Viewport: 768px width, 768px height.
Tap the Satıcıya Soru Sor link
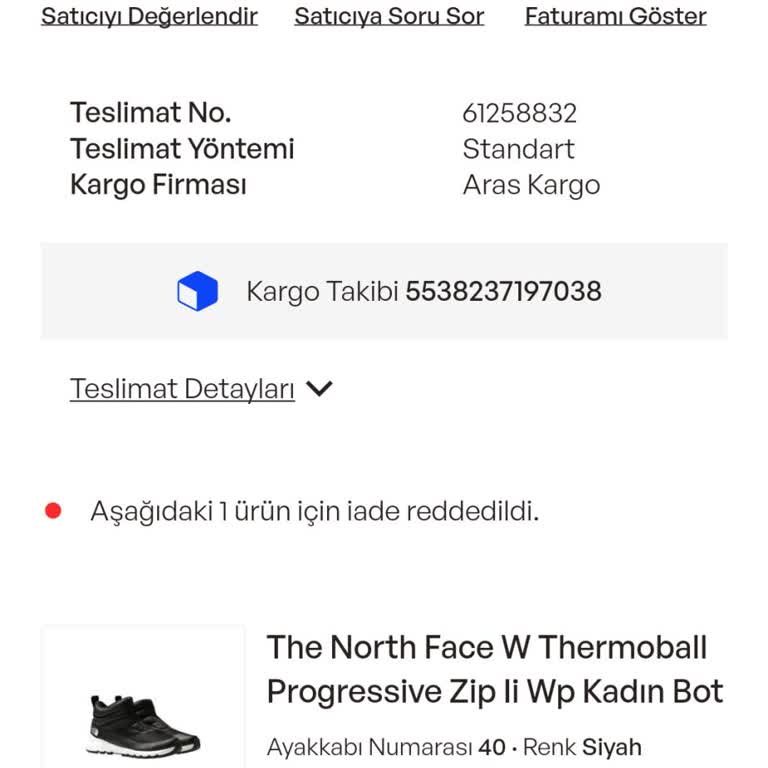pos(389,16)
